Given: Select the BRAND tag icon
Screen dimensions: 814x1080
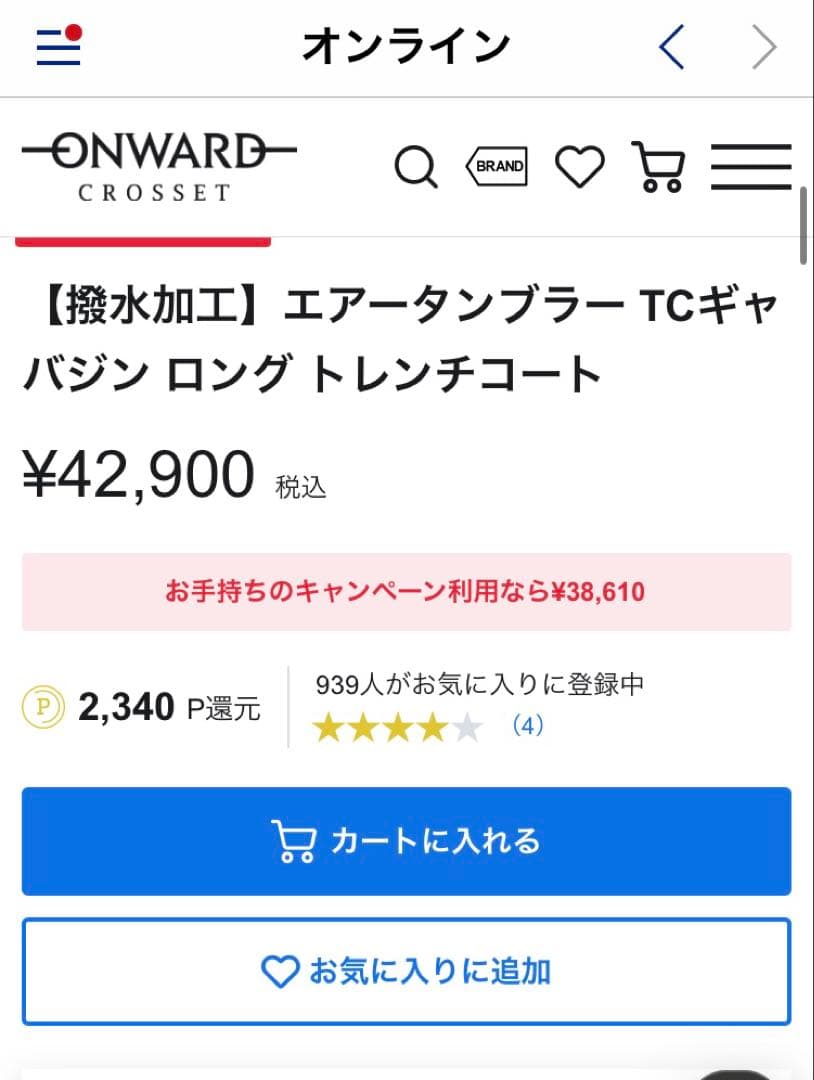Looking at the screenshot, I should [x=496, y=167].
